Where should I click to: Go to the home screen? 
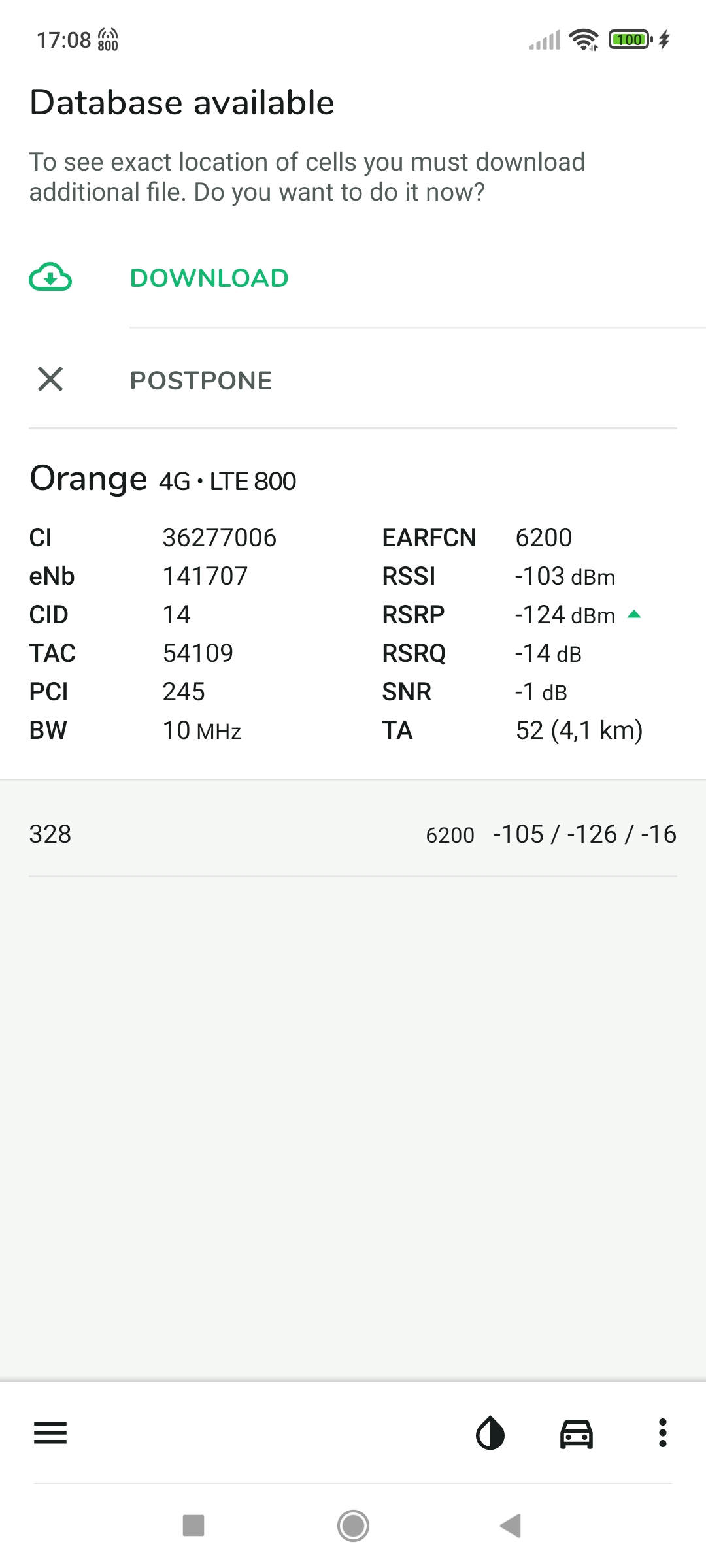pyautogui.click(x=353, y=1526)
